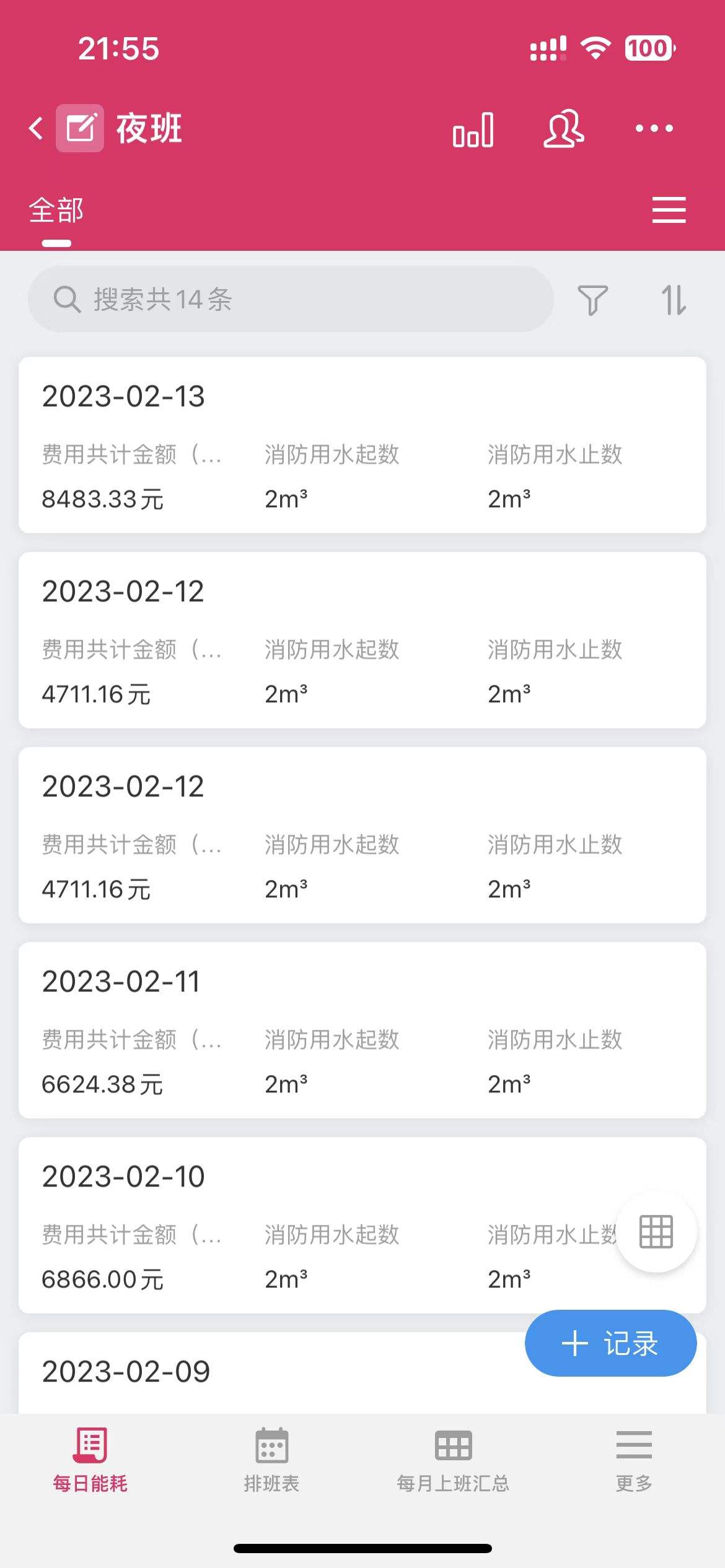
Task: Switch to the 每日能耗 tab
Action: pyautogui.click(x=90, y=1460)
